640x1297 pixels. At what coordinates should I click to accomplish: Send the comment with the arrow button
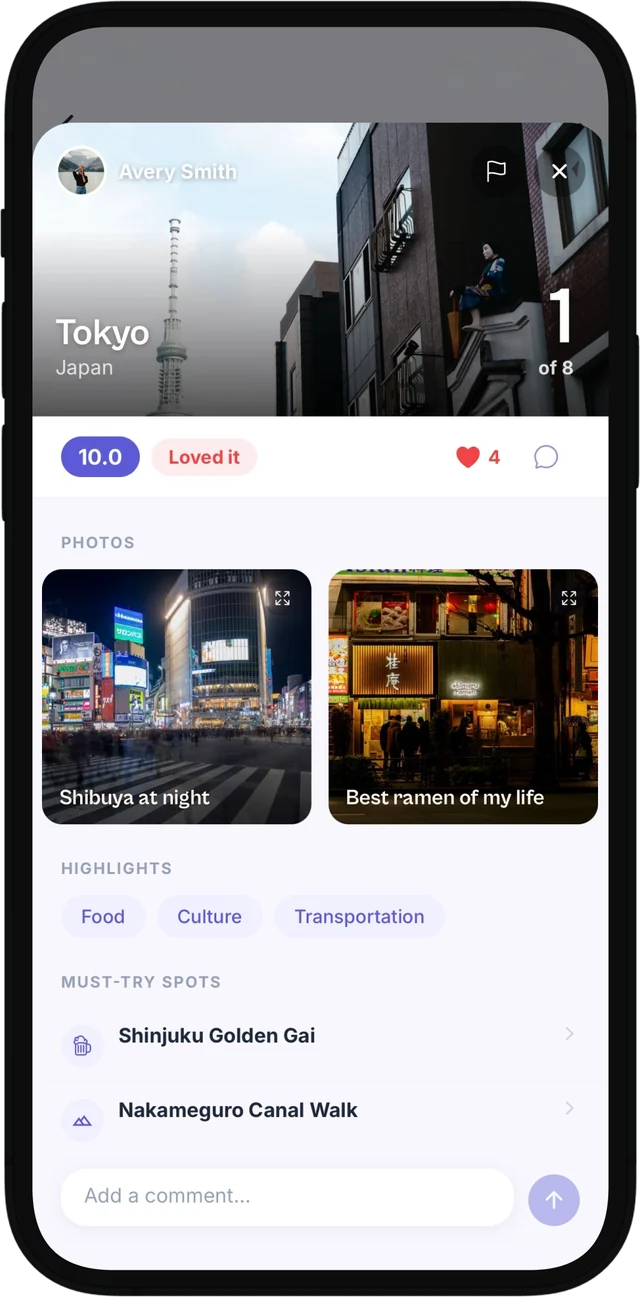(x=554, y=1199)
